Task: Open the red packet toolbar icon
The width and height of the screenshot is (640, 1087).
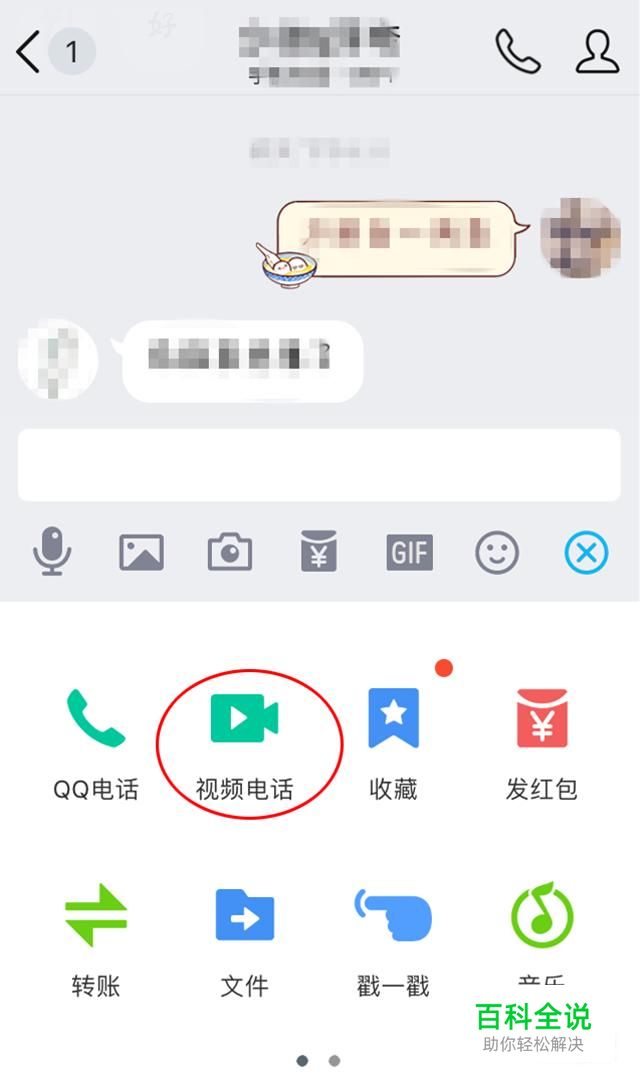Action: [x=319, y=552]
